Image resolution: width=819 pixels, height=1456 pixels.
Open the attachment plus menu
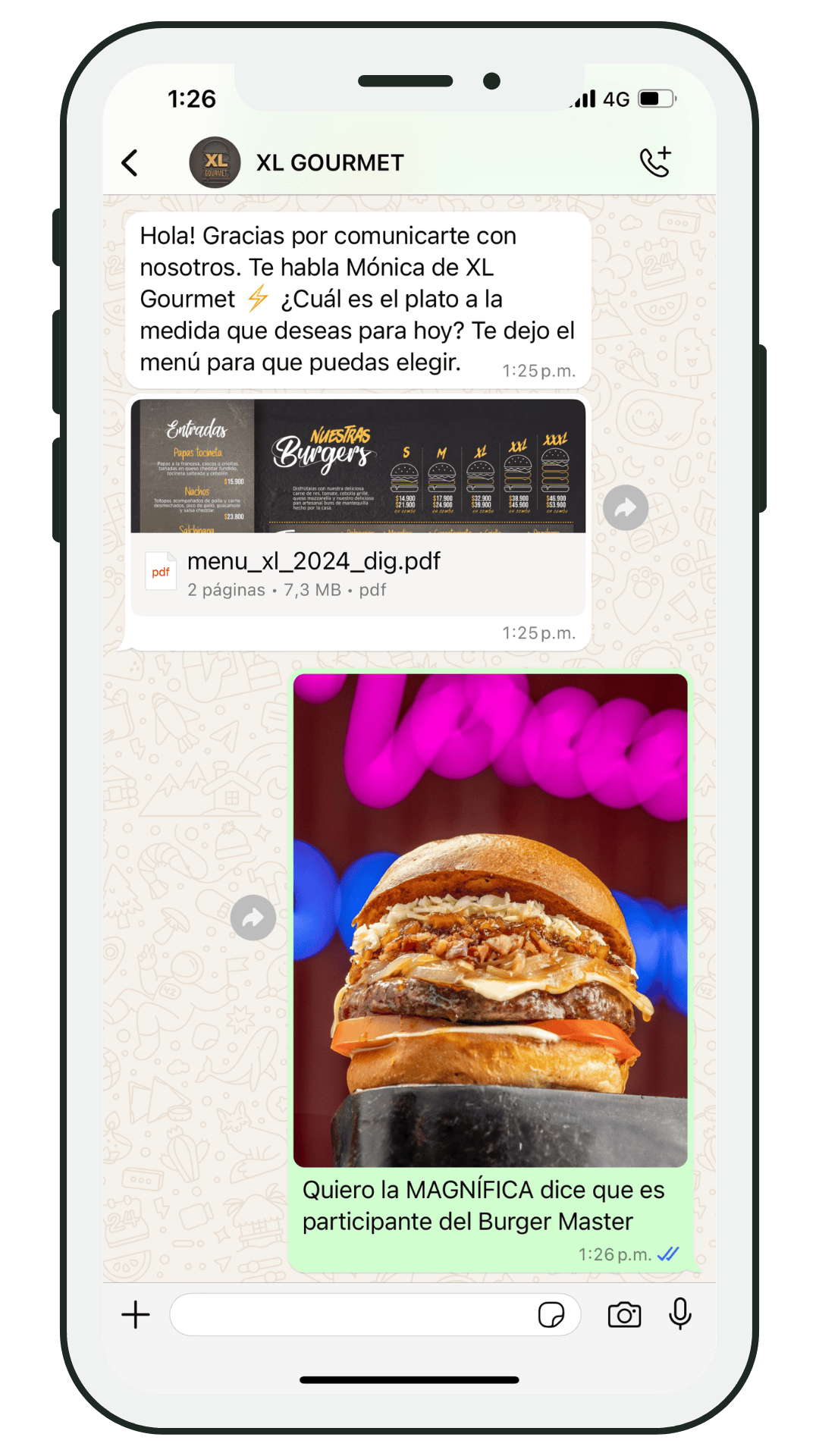(136, 1314)
